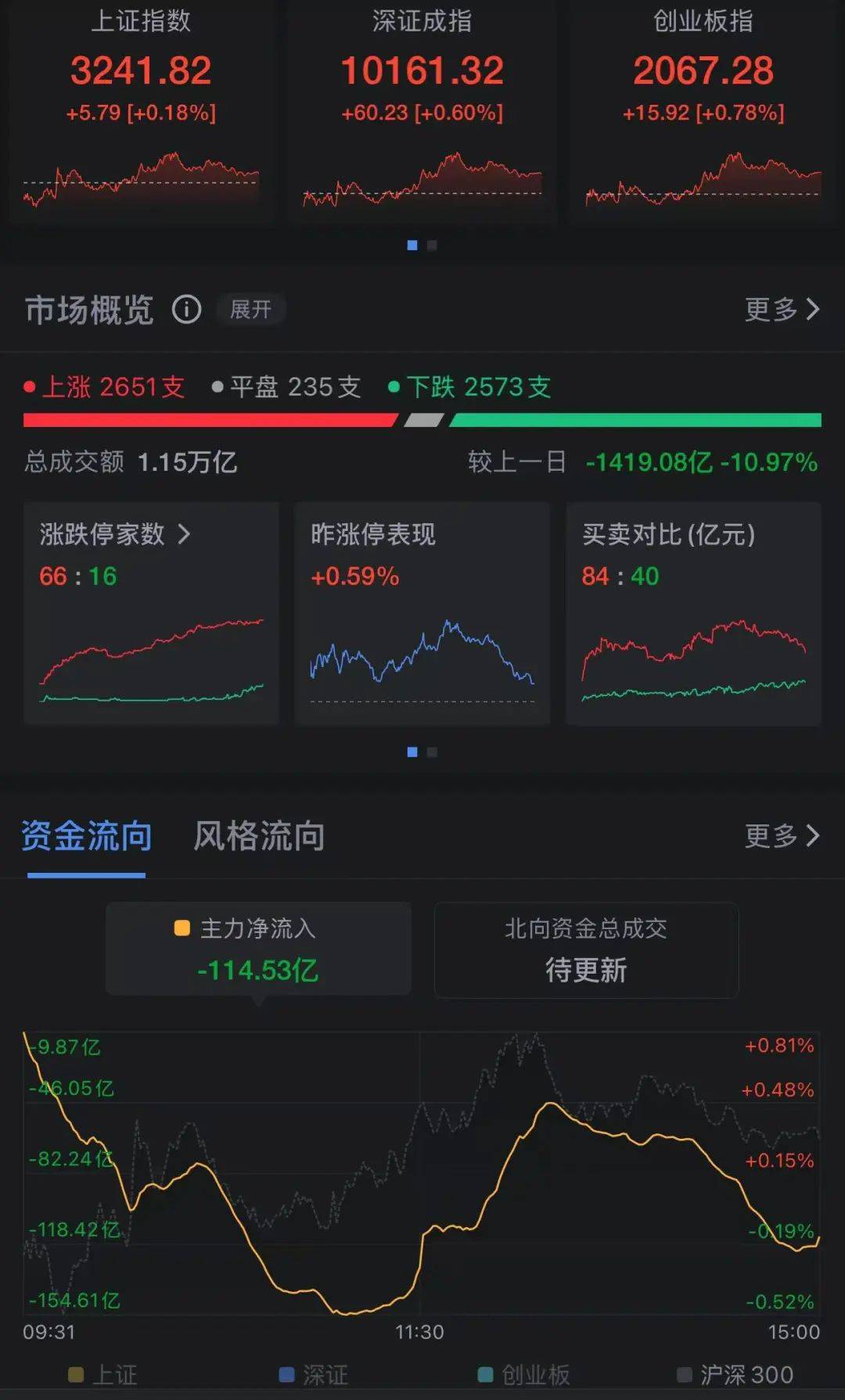845x1400 pixels.
Task: Open the 买卖对比 (亿元) card
Action: (x=693, y=613)
